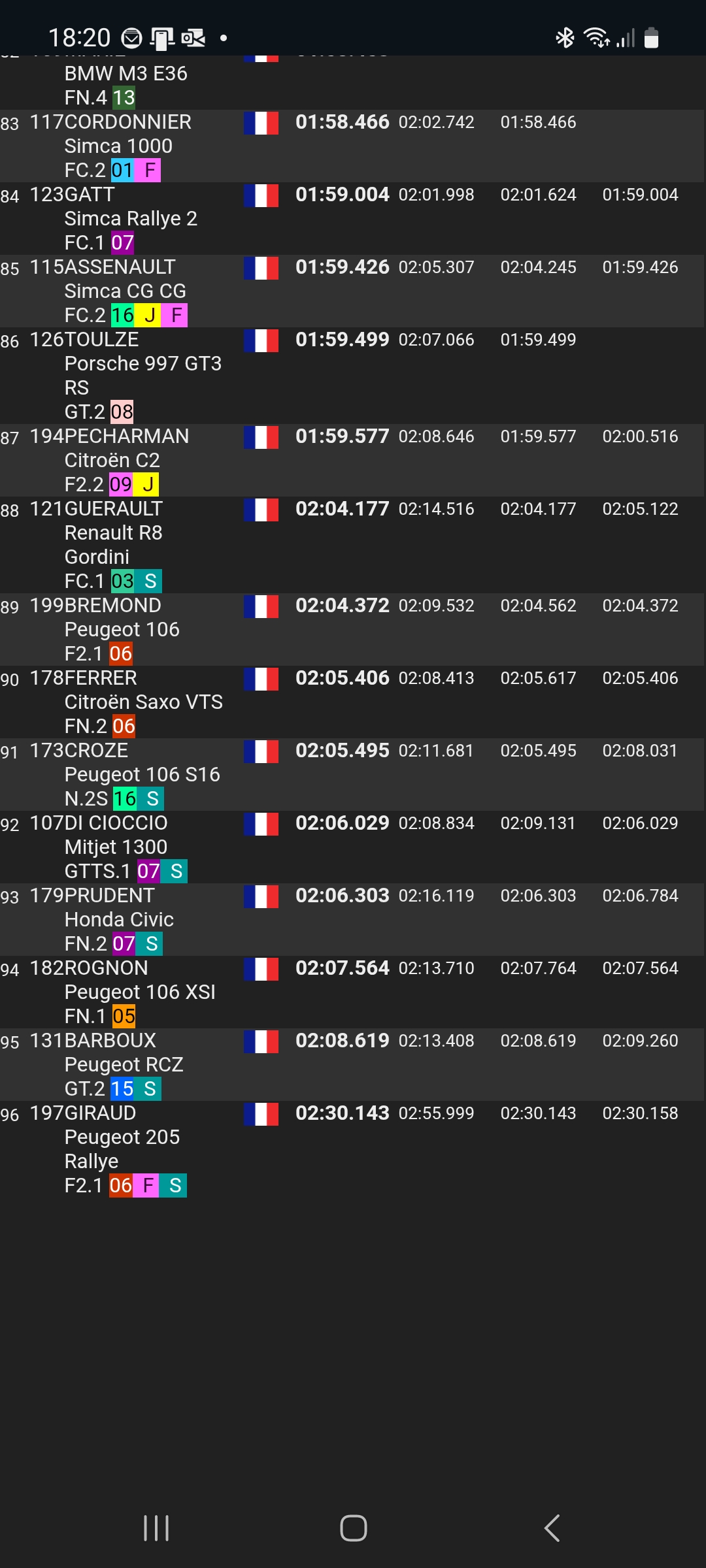
Task: Open the result row for CORDONNIER
Action: [x=353, y=146]
